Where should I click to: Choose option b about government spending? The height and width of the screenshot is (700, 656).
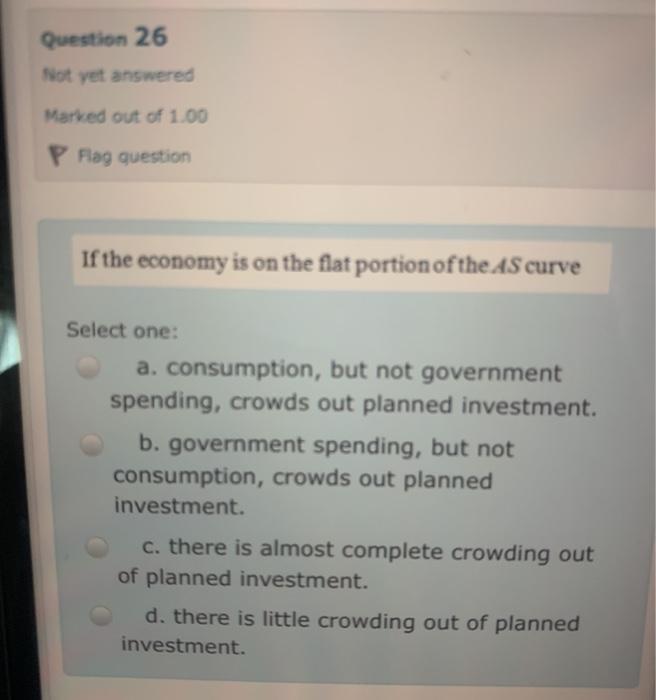click(93, 442)
